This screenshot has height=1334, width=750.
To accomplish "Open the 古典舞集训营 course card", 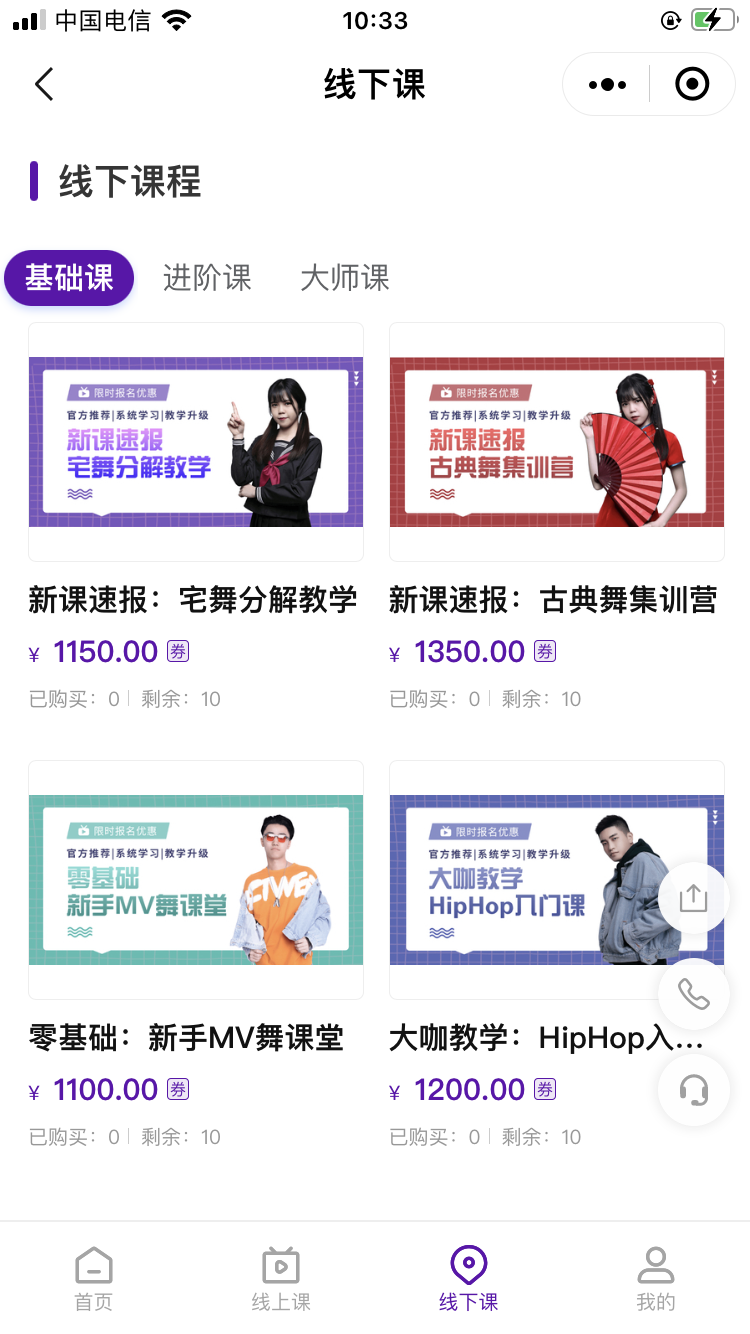I will click(x=556, y=441).
